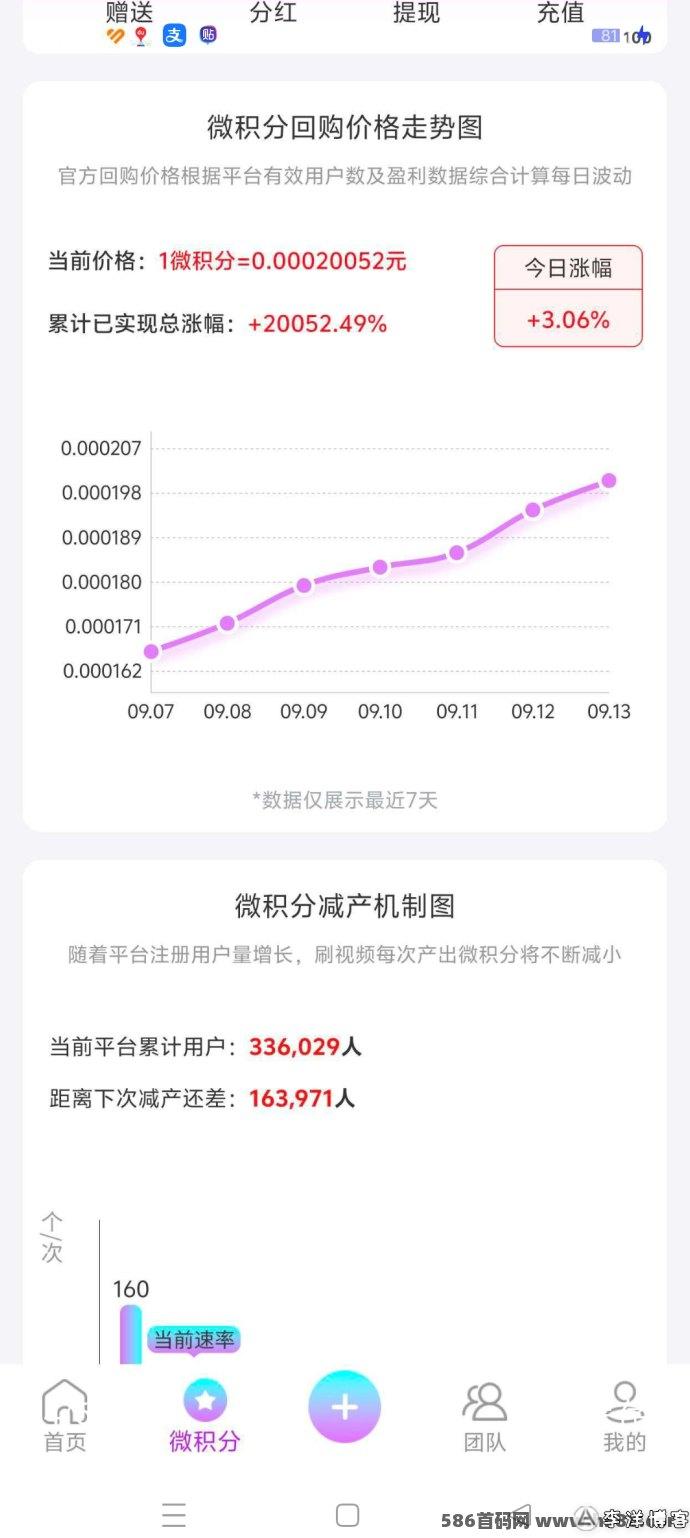Select the 微积分 tab
The height and width of the screenshot is (1538, 690).
click(205, 1415)
